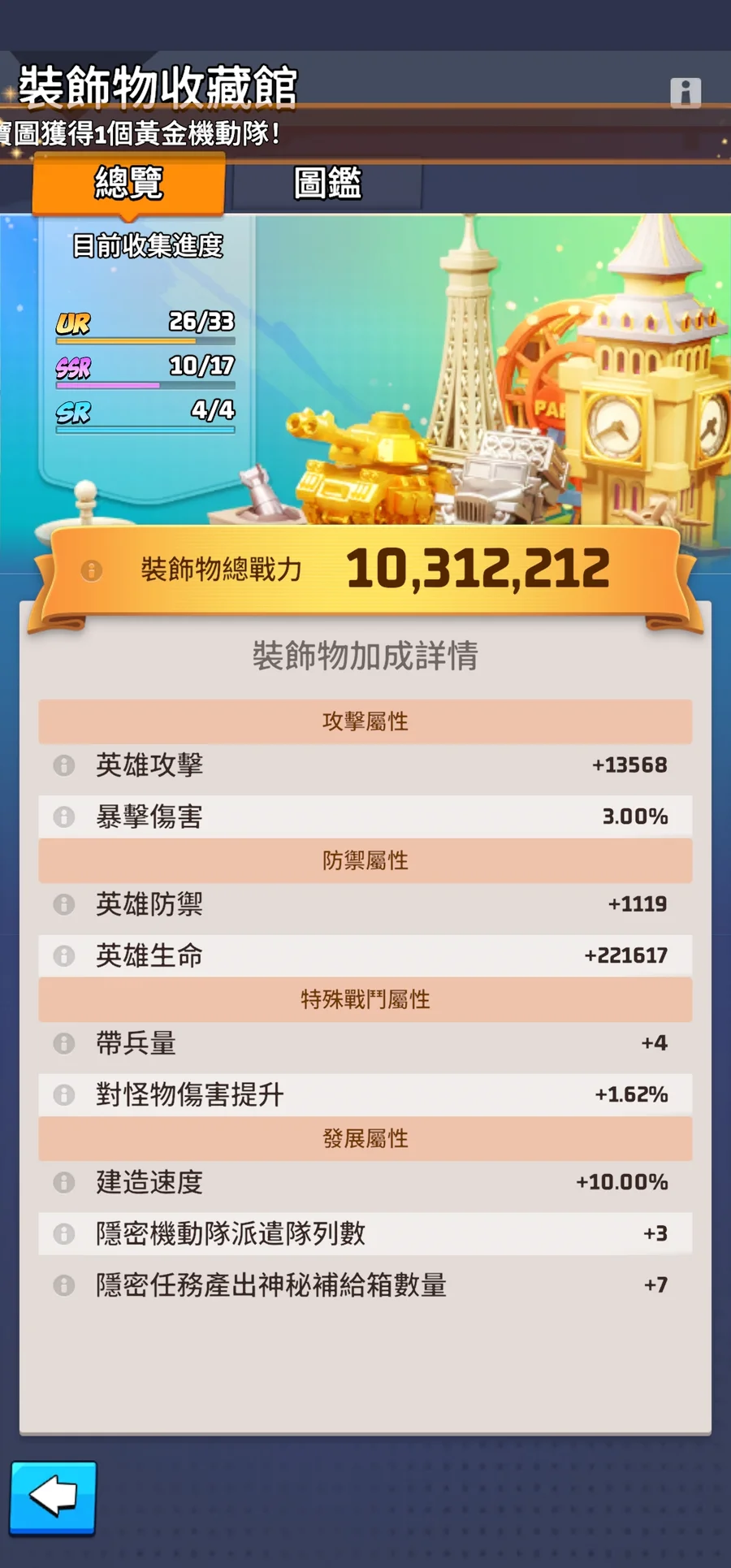Open the info icon beside 裝飾物收藏館
This screenshot has height=1568, width=731.
(686, 93)
